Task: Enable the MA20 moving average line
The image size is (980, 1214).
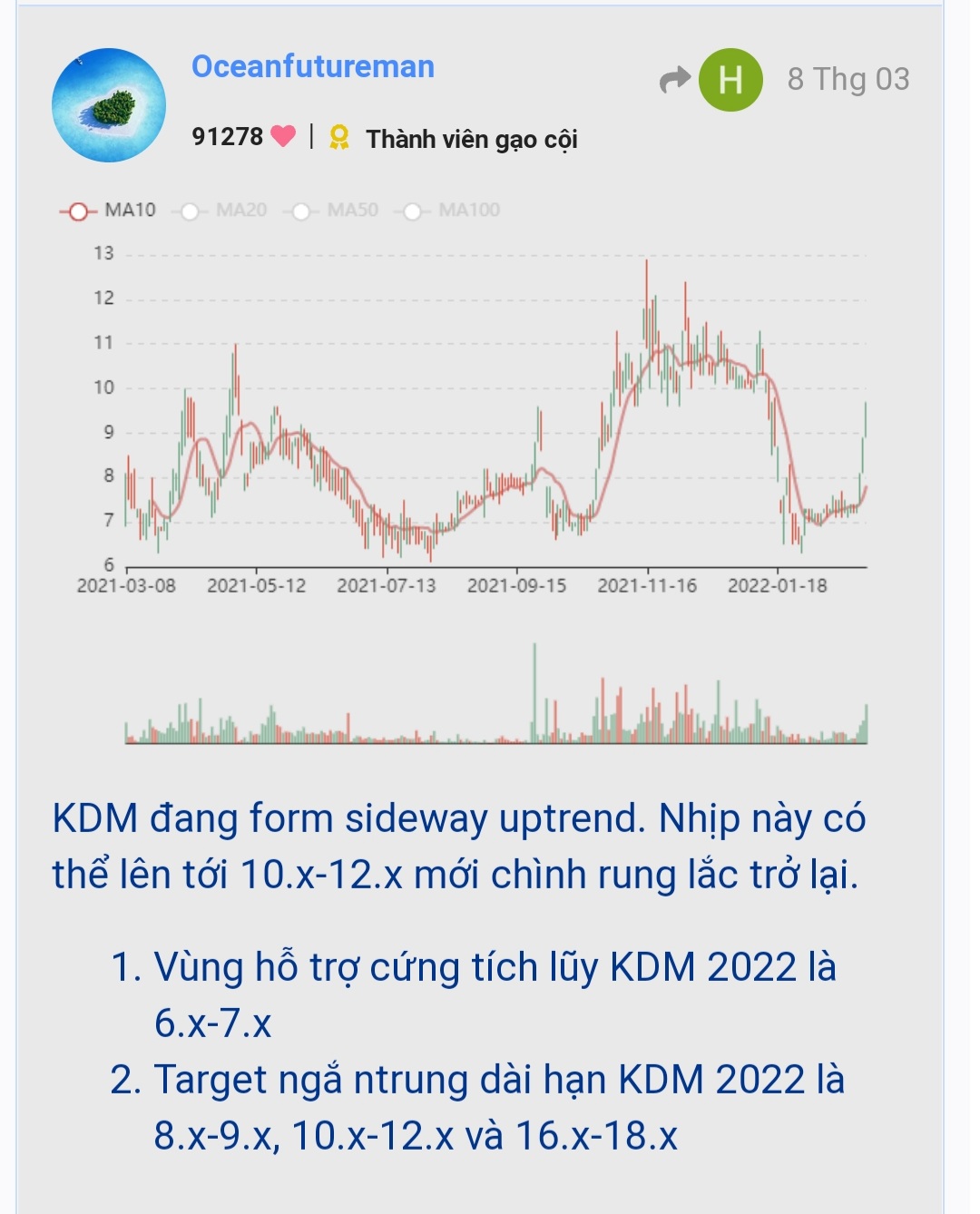Action: (x=223, y=210)
